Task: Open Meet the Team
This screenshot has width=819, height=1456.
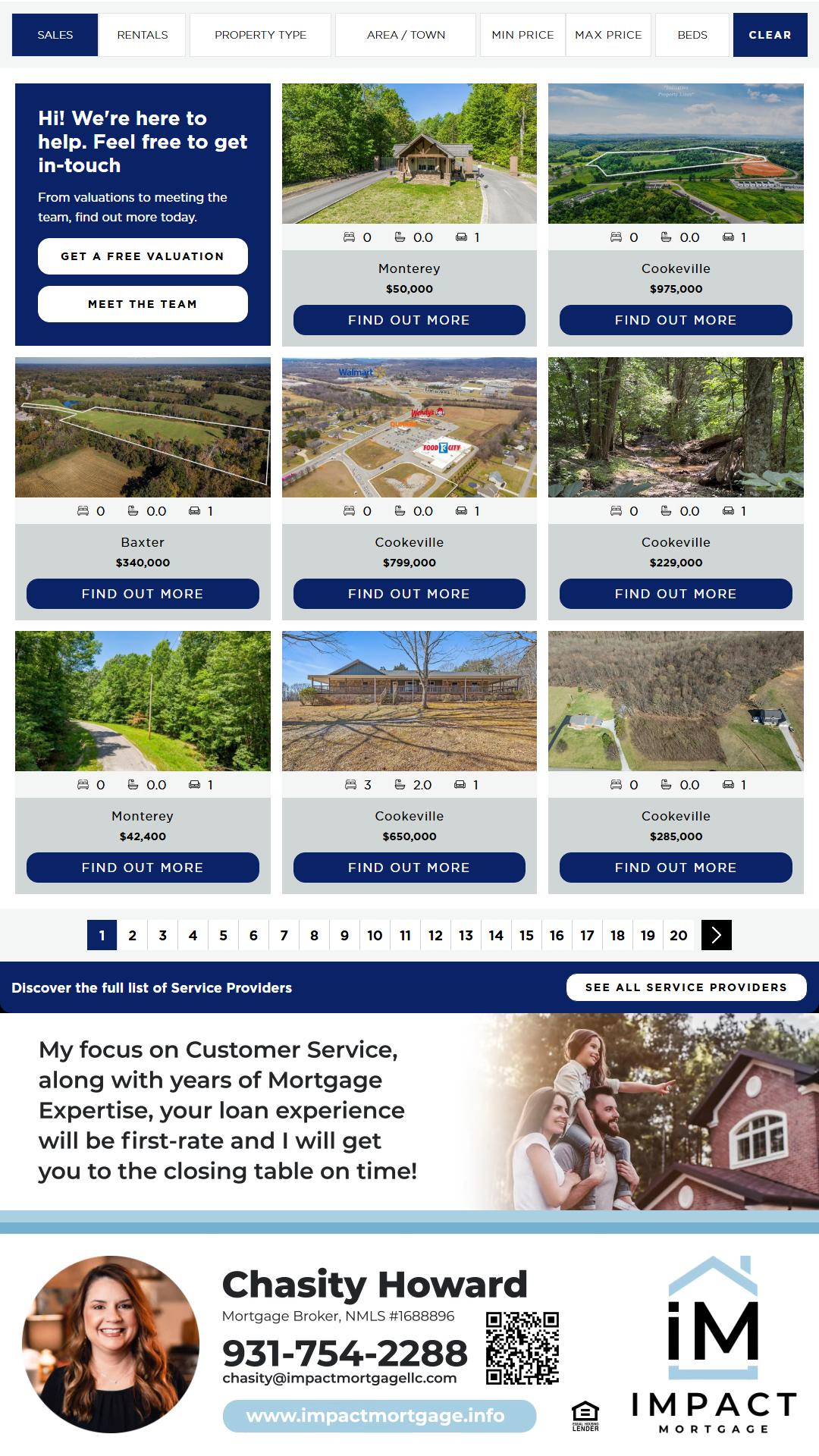Action: pyautogui.click(x=143, y=304)
